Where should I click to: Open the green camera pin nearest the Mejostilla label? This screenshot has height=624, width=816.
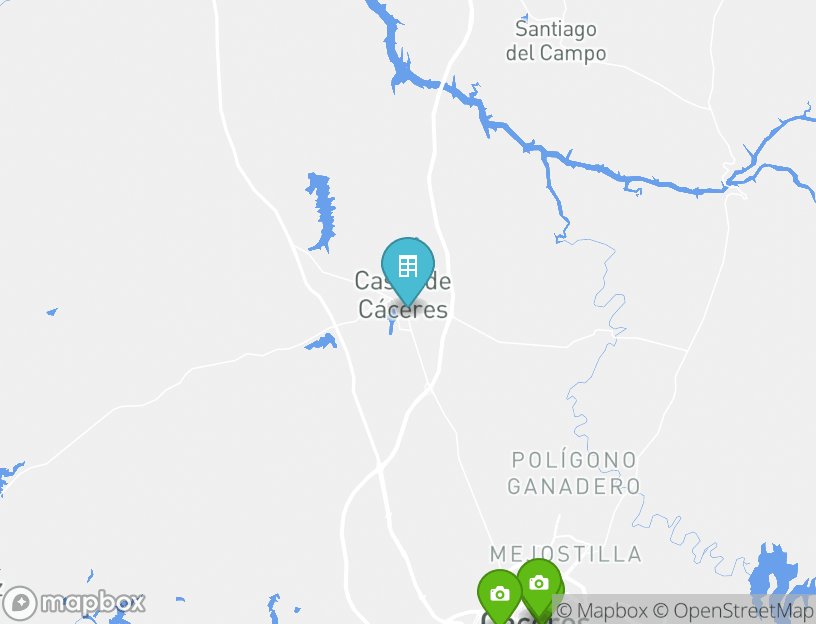click(539, 583)
